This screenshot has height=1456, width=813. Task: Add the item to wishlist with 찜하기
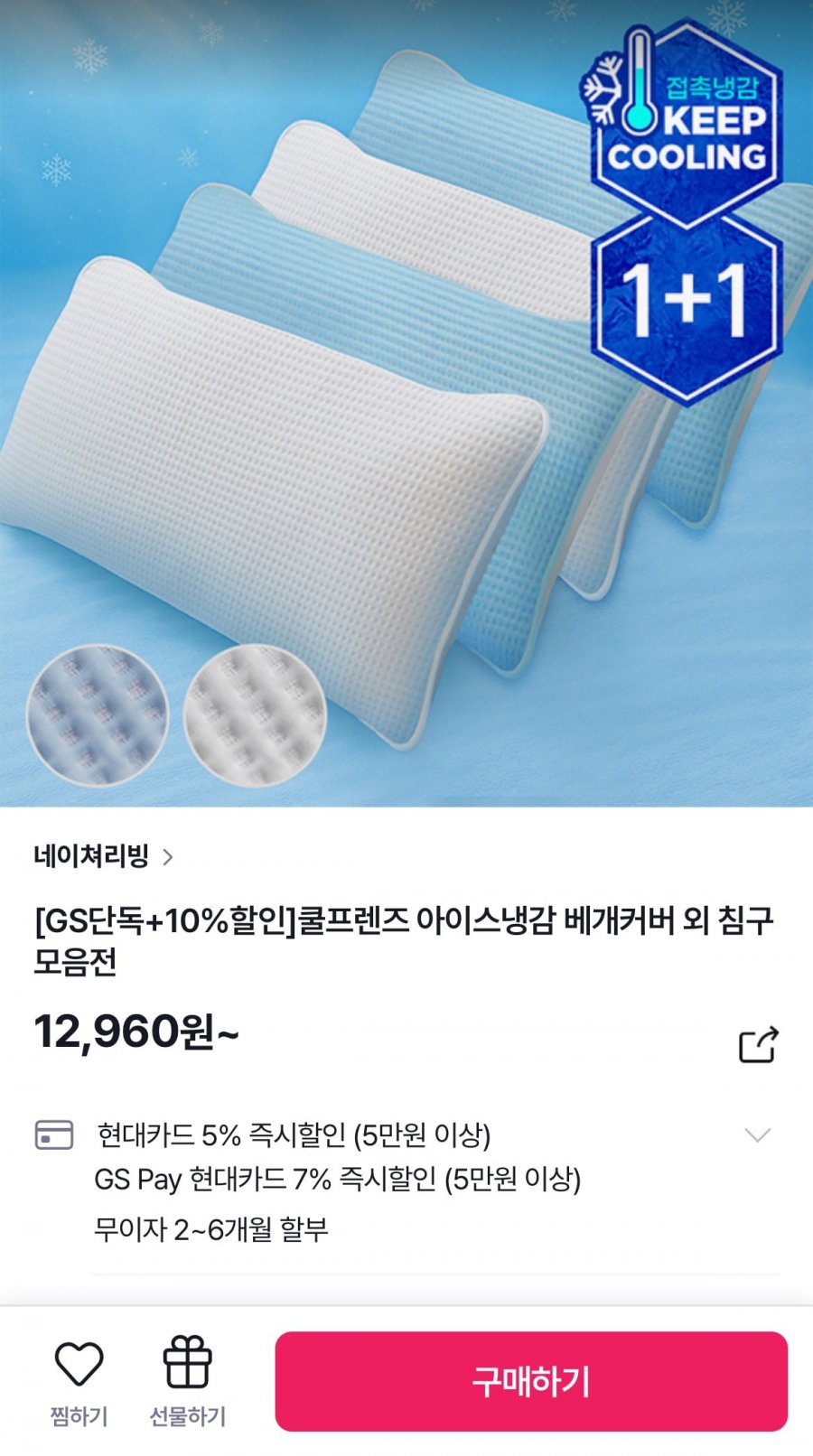(x=79, y=1380)
